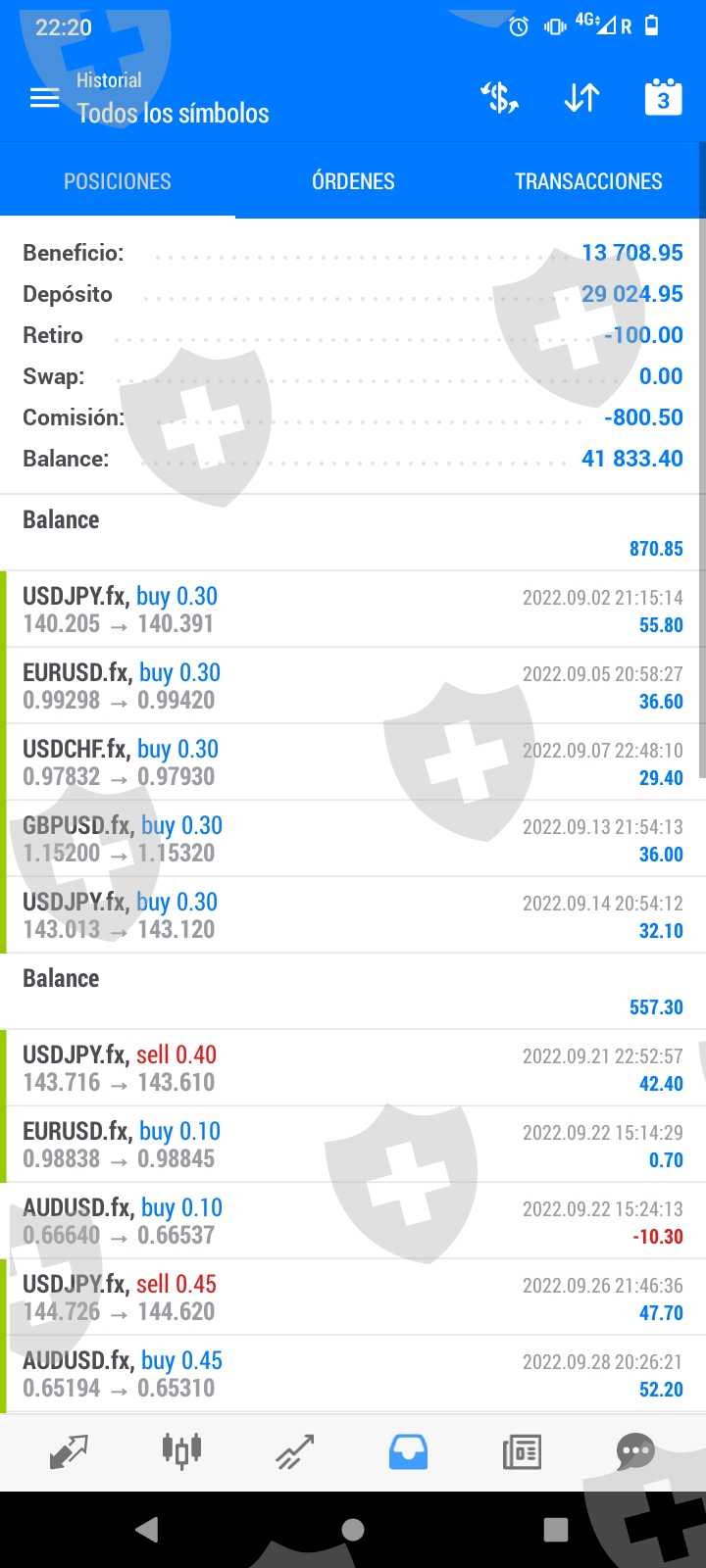Image resolution: width=706 pixels, height=1568 pixels.
Task: Switch to the Transacciones tab
Action: point(588,181)
